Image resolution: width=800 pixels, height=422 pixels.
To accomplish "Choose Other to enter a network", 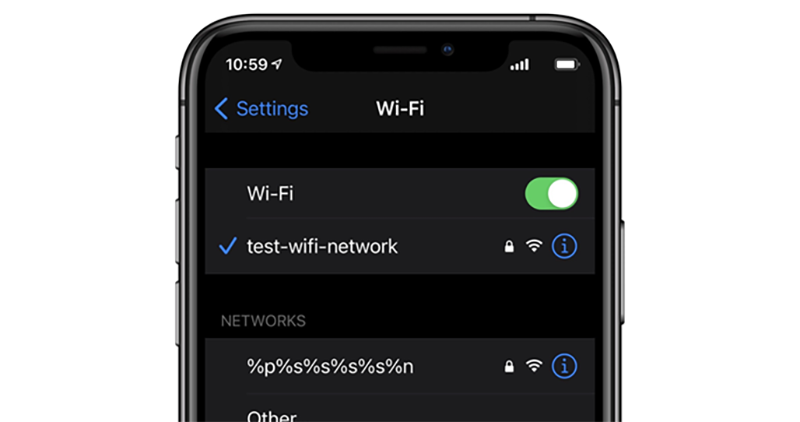I will pyautogui.click(x=271, y=415).
